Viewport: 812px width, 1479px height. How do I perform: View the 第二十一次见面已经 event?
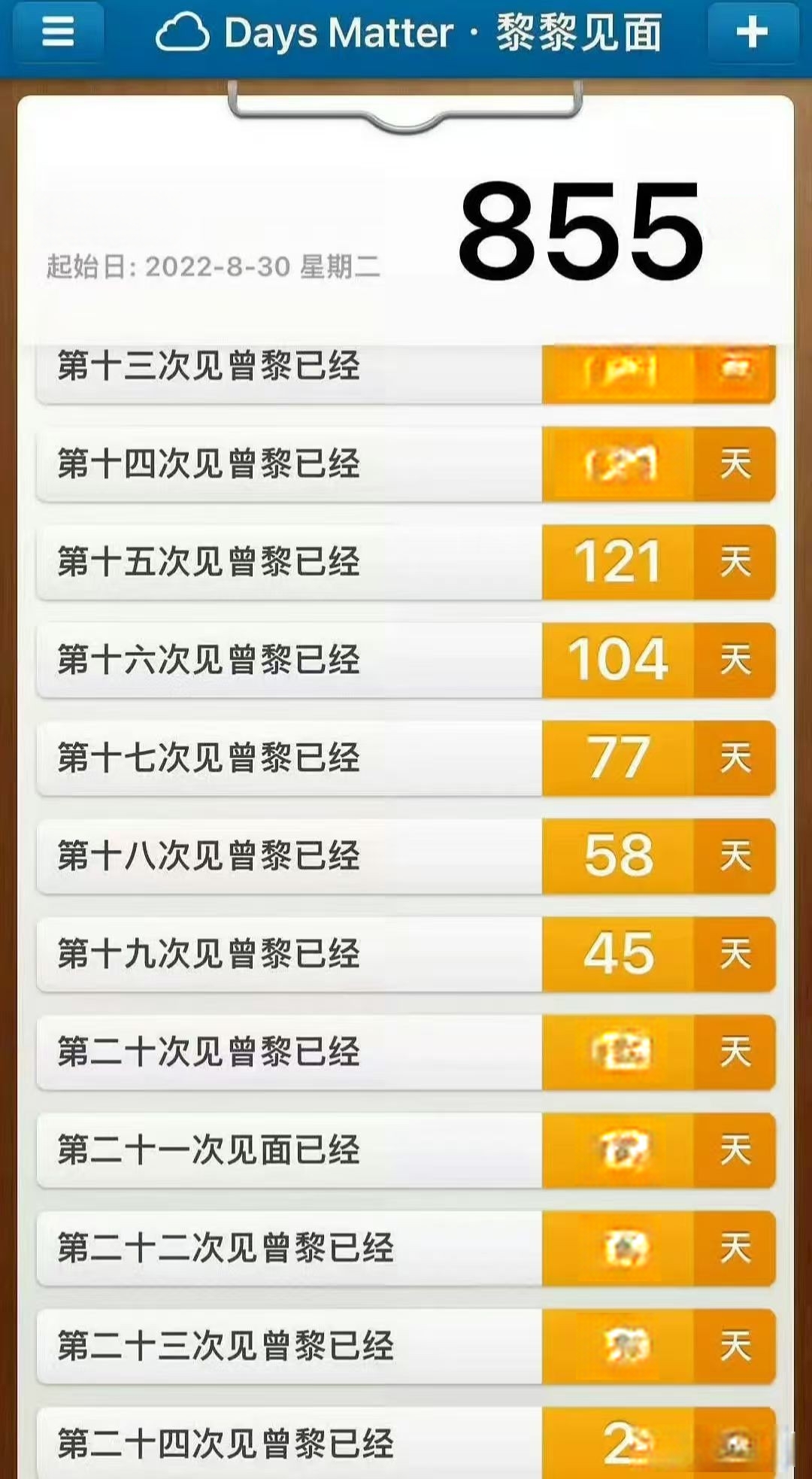pos(406,1149)
